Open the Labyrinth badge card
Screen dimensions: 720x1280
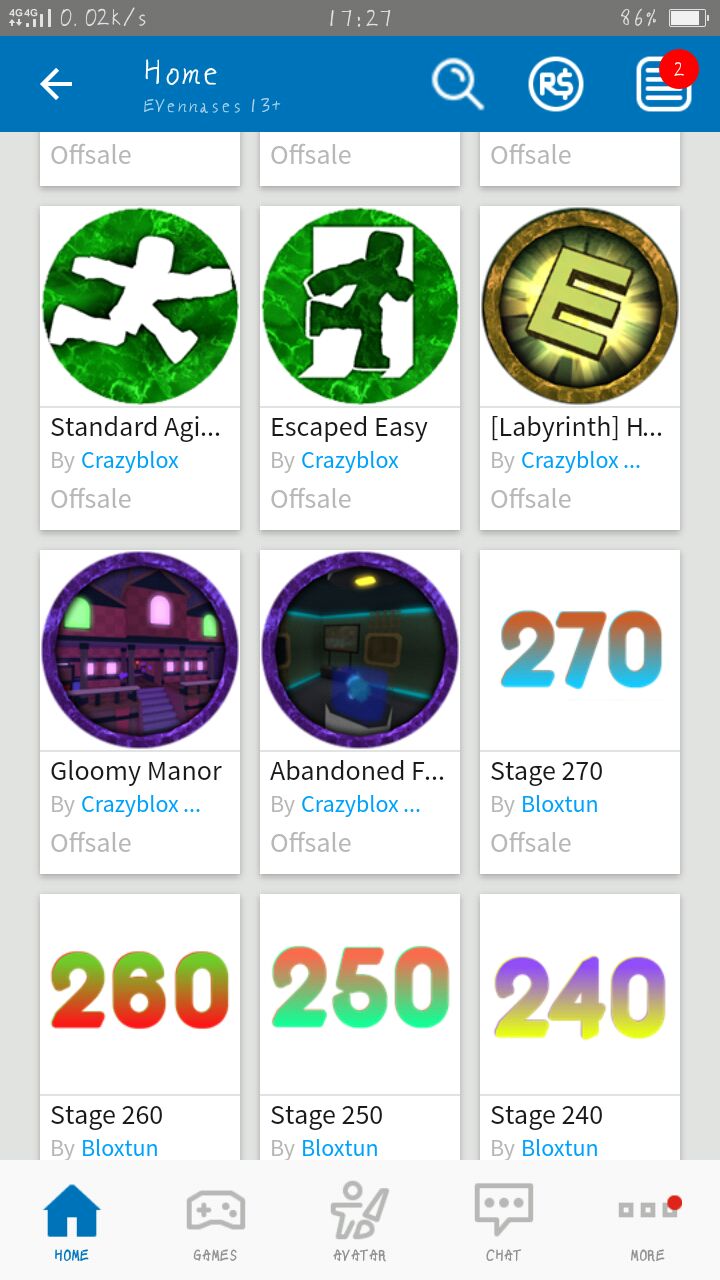(x=580, y=306)
